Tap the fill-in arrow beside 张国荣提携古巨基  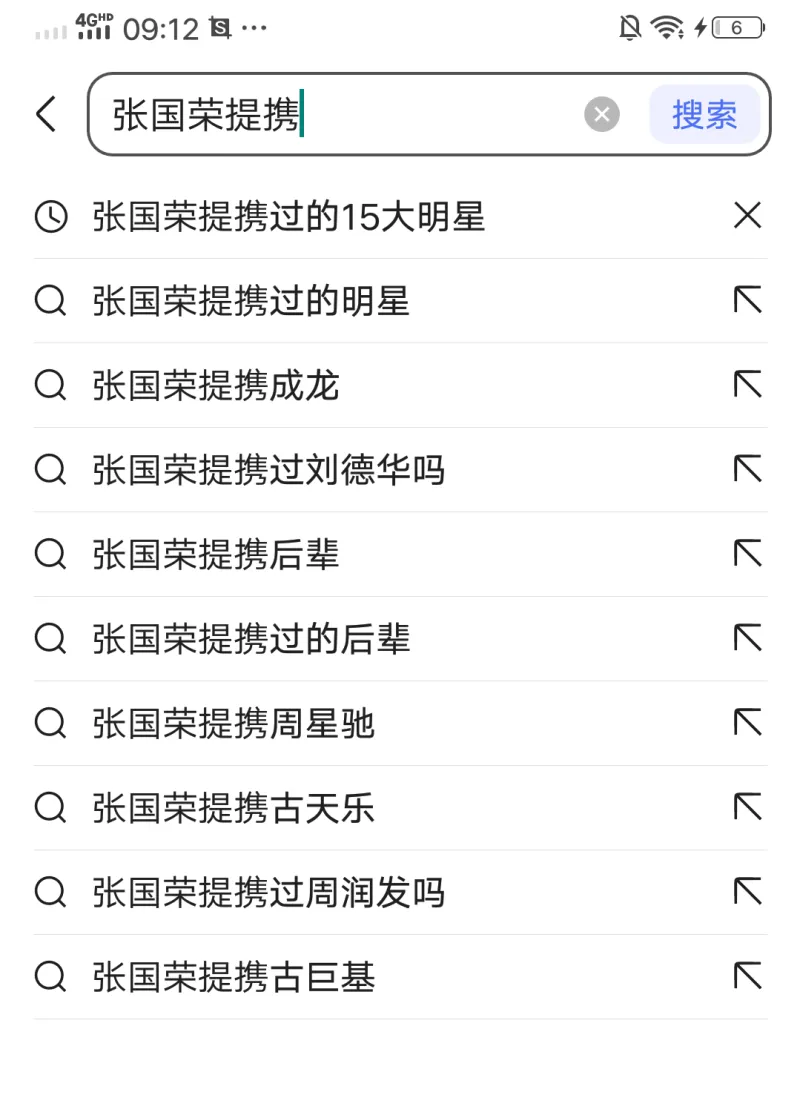click(x=747, y=977)
